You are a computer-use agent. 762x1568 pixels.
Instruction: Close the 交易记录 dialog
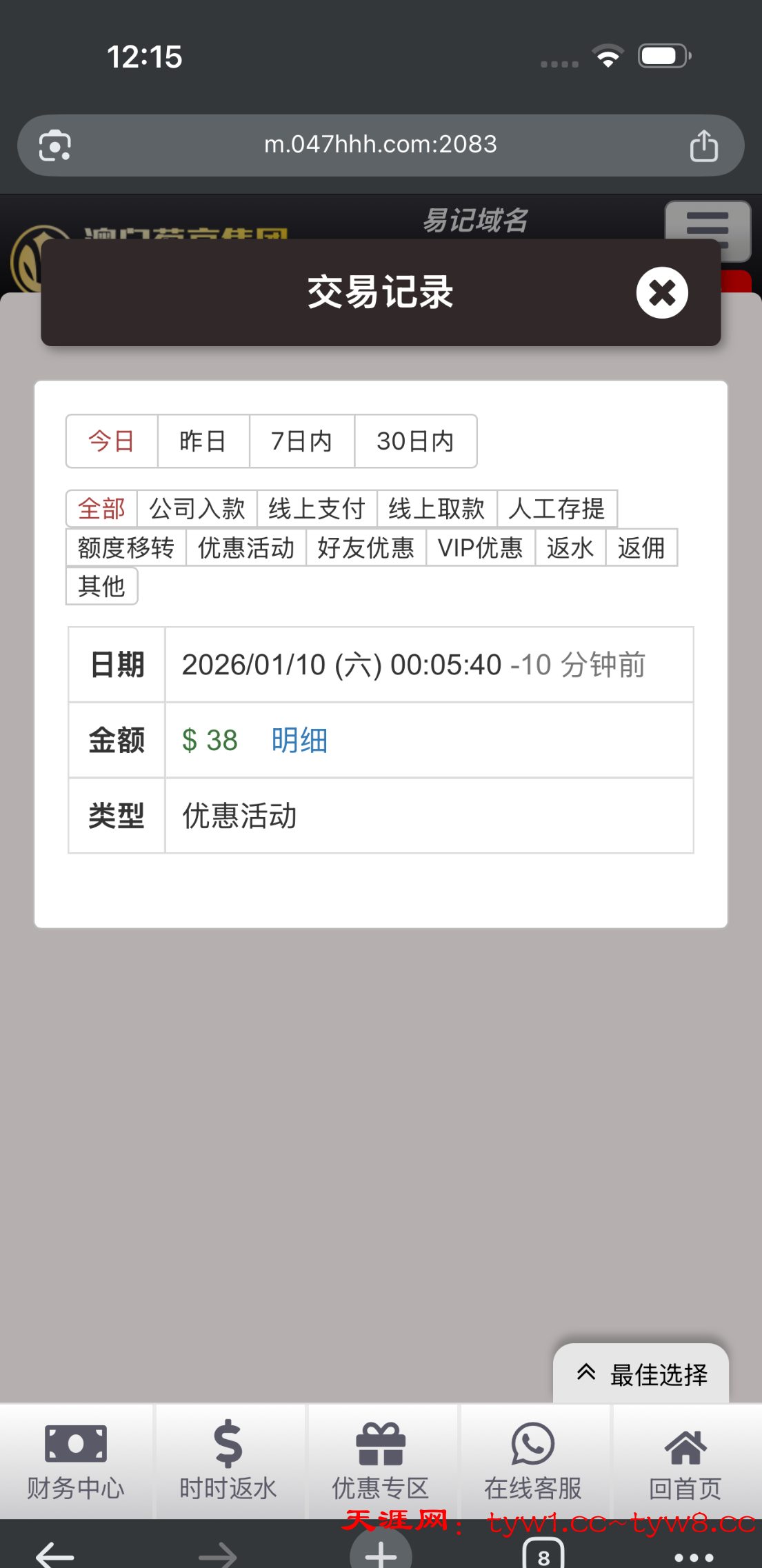pos(661,292)
